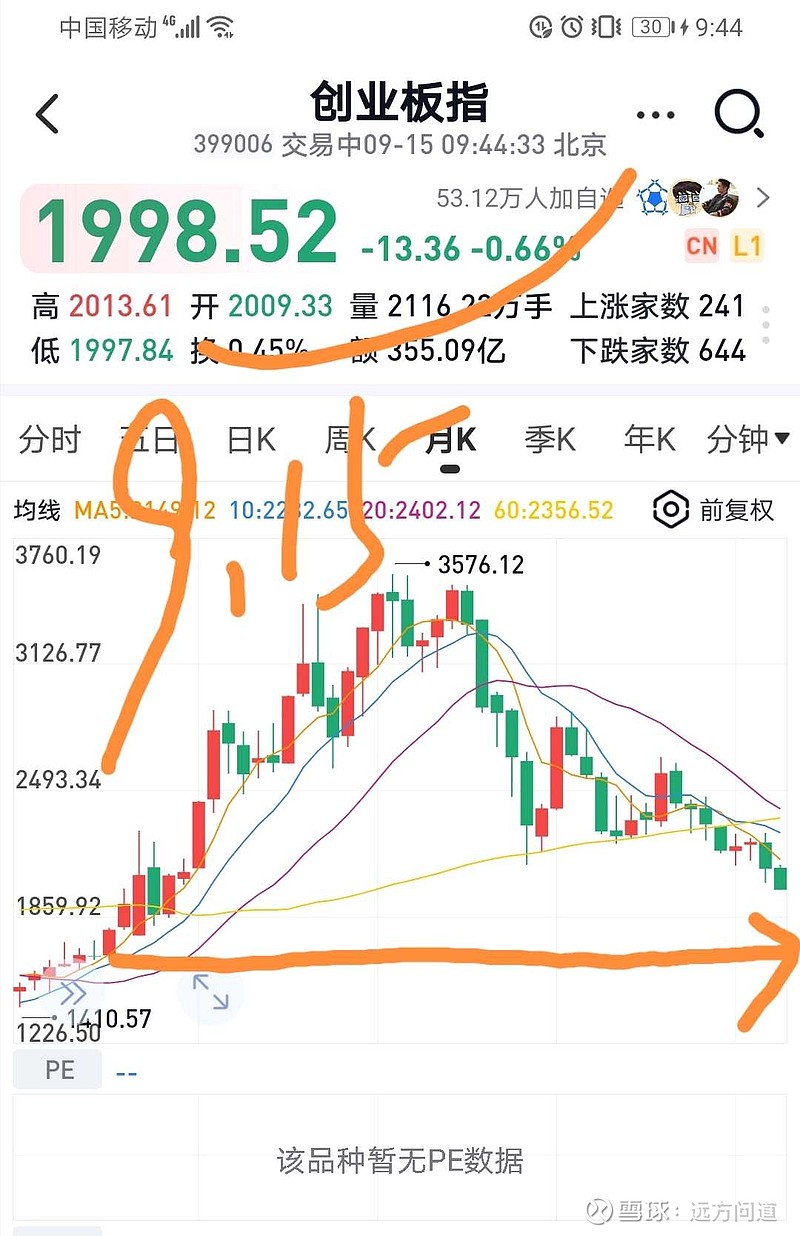The height and width of the screenshot is (1236, 800).
Task: Expand chart fullscreen via diagonal arrows icon
Action: coord(211,992)
